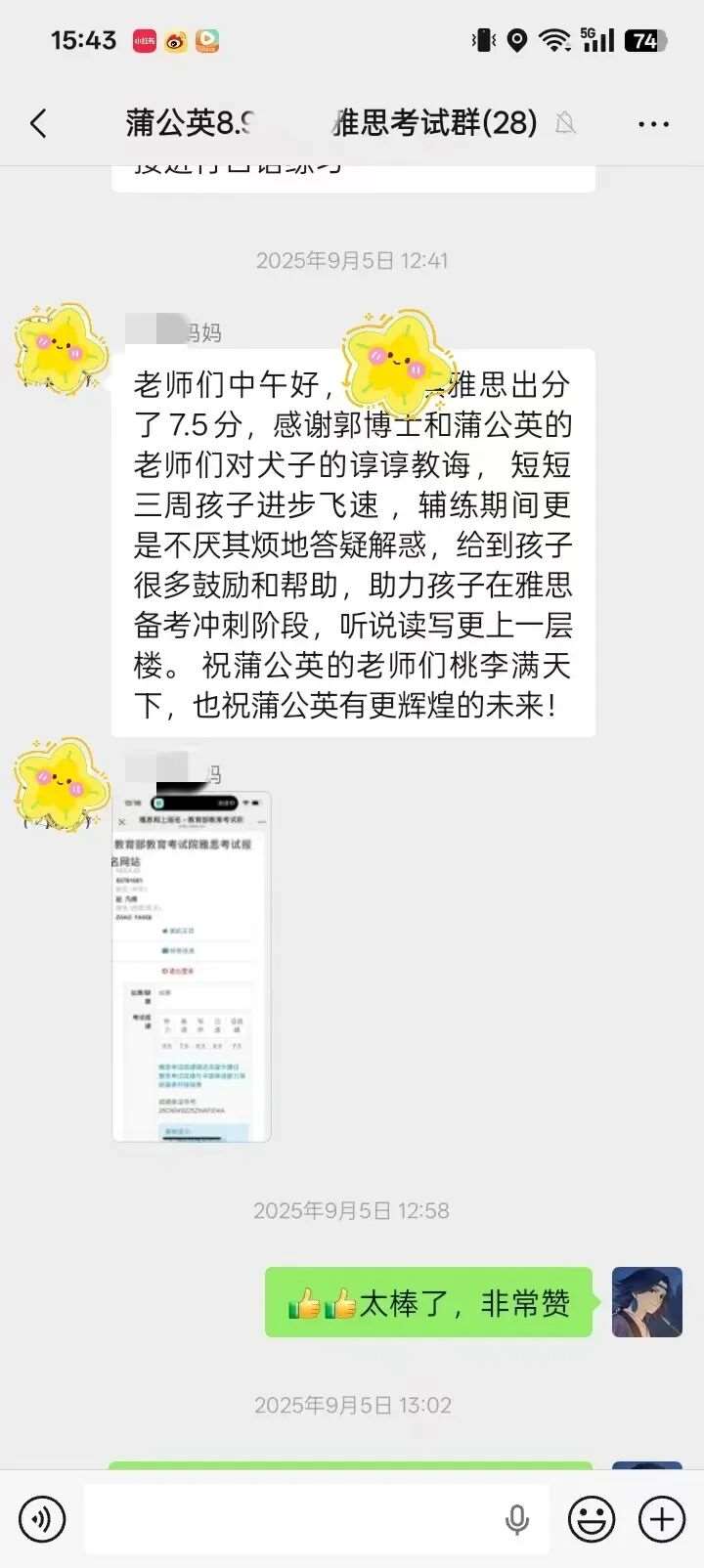This screenshot has width=704, height=1568.
Task: Switch to voice message input
Action: [41, 1519]
